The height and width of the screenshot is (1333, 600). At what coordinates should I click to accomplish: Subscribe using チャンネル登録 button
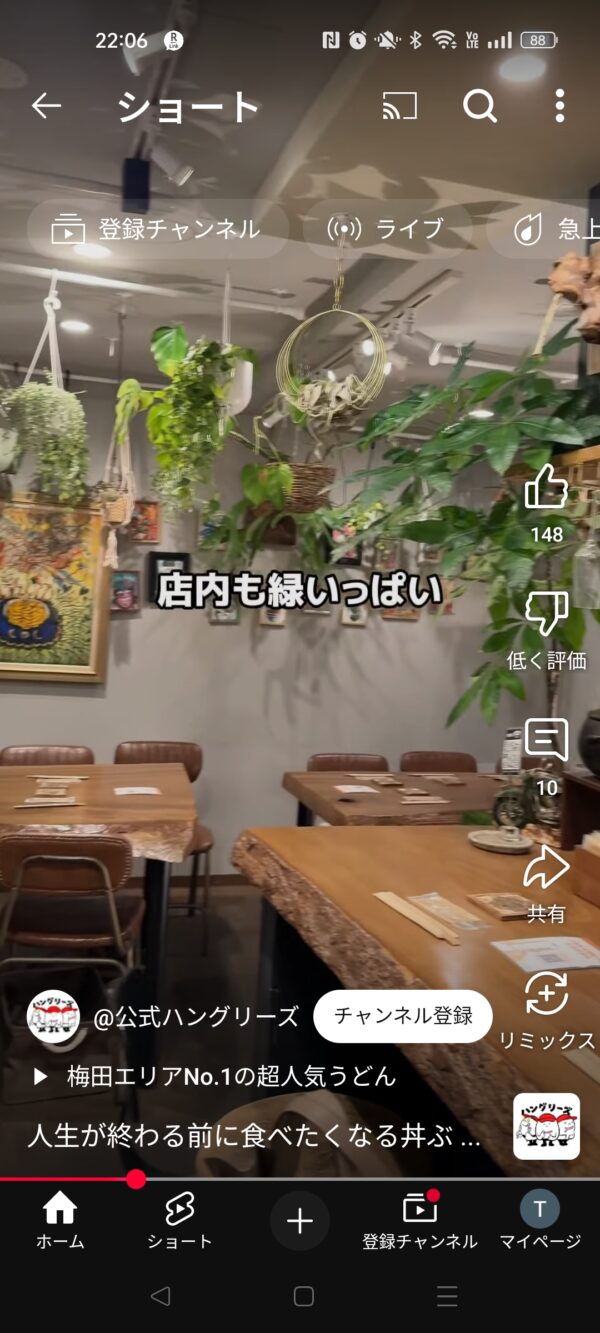(x=403, y=1016)
